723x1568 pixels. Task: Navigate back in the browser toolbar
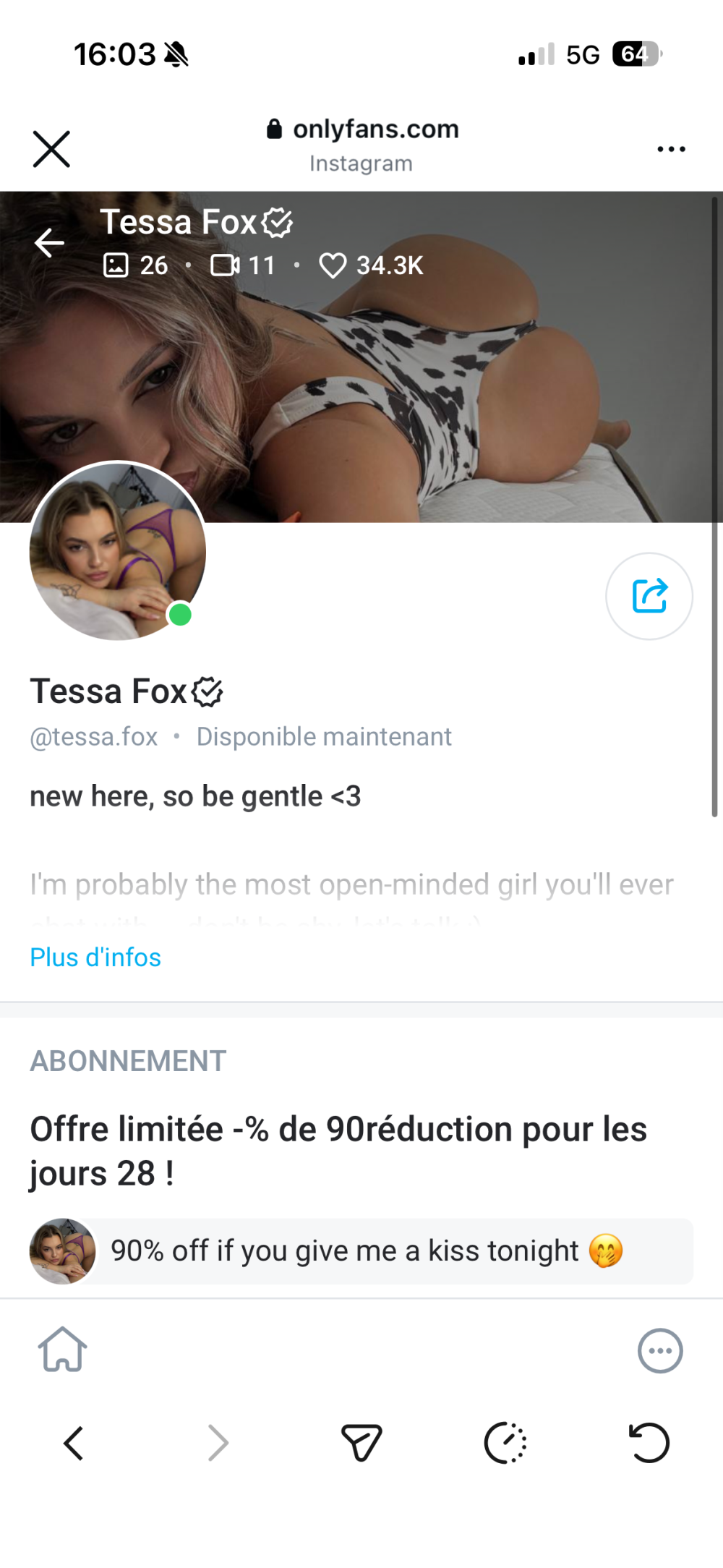[x=73, y=1444]
